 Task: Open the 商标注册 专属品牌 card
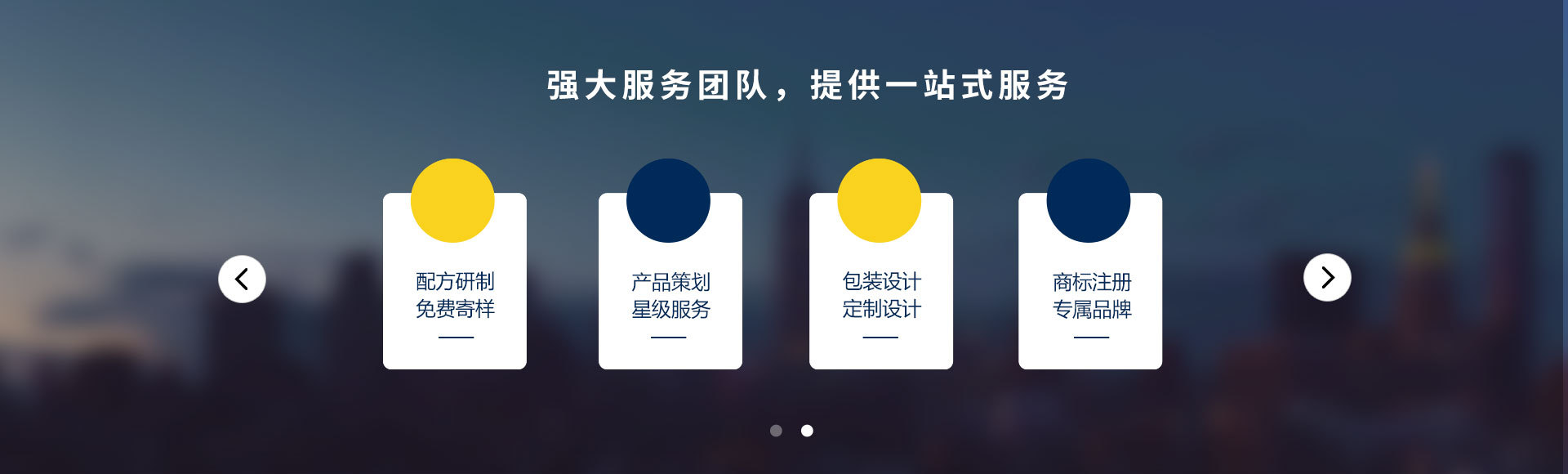(1090, 295)
